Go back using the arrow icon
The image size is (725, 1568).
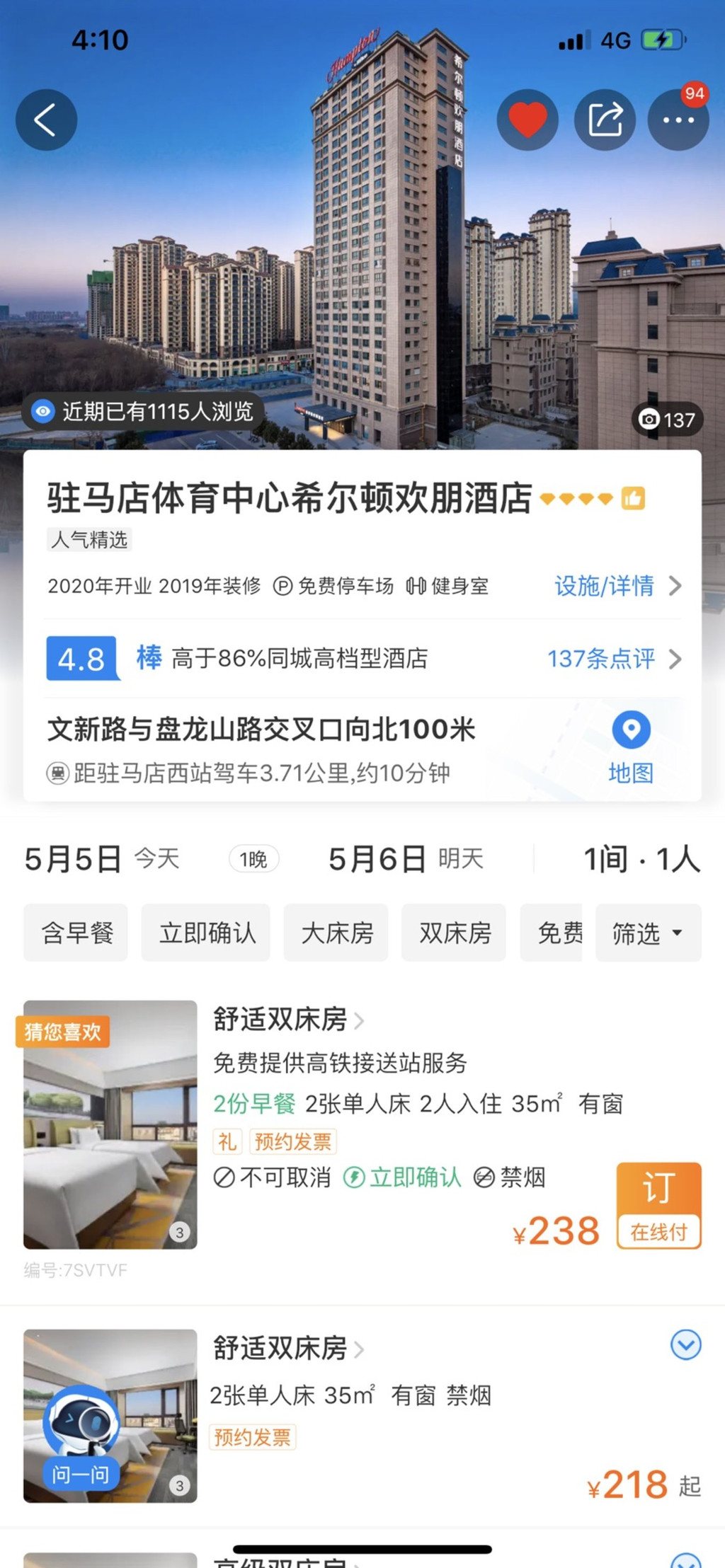tap(47, 120)
